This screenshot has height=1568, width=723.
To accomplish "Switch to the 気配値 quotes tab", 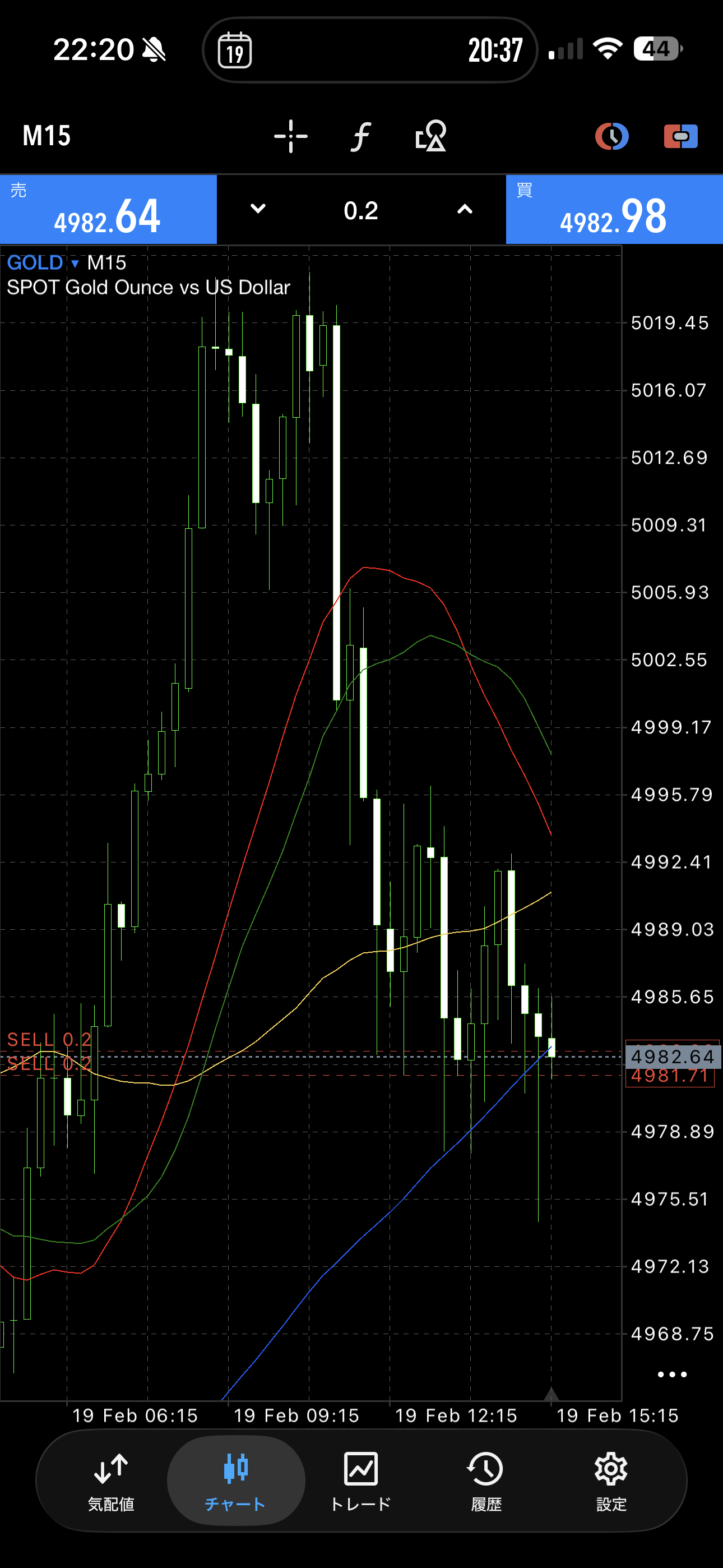I will (111, 1481).
